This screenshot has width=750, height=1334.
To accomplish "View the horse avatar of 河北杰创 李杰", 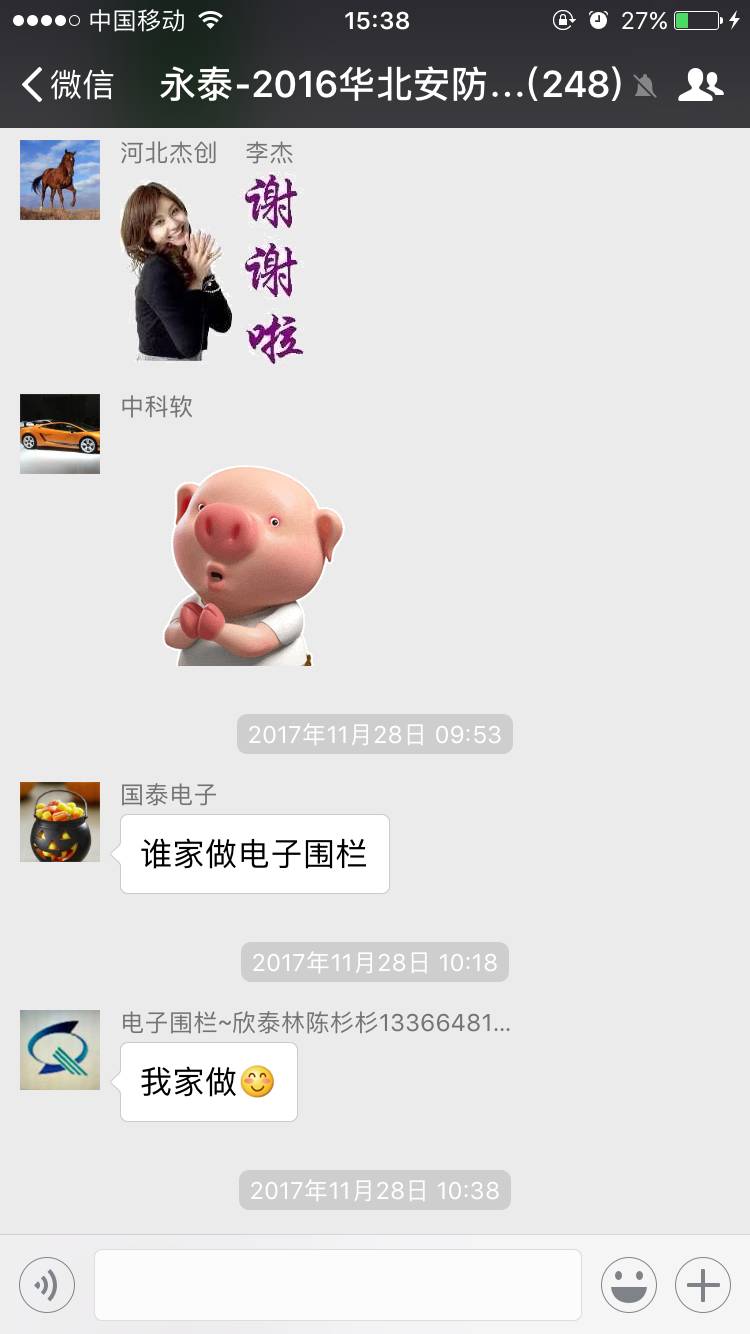I will 60,180.
